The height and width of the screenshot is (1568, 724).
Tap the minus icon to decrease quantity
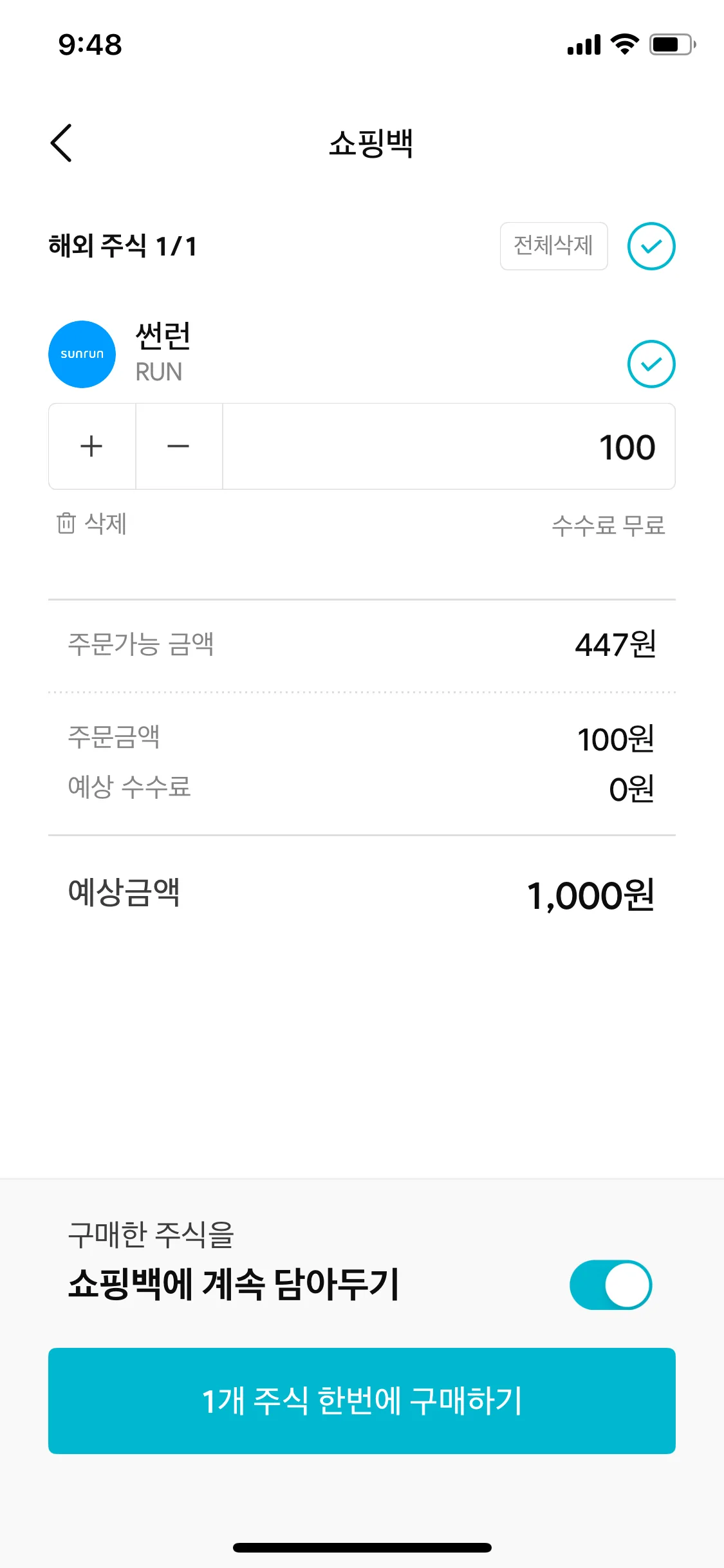point(178,446)
